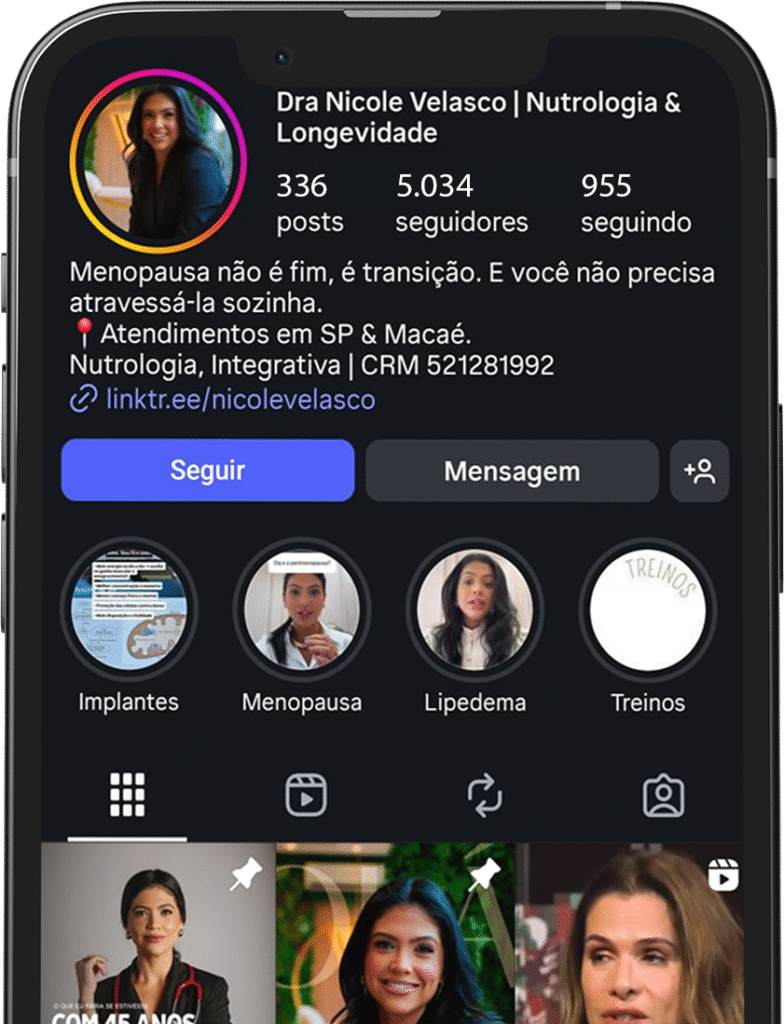View the Treinos highlight
The width and height of the screenshot is (784, 1024).
(647, 610)
